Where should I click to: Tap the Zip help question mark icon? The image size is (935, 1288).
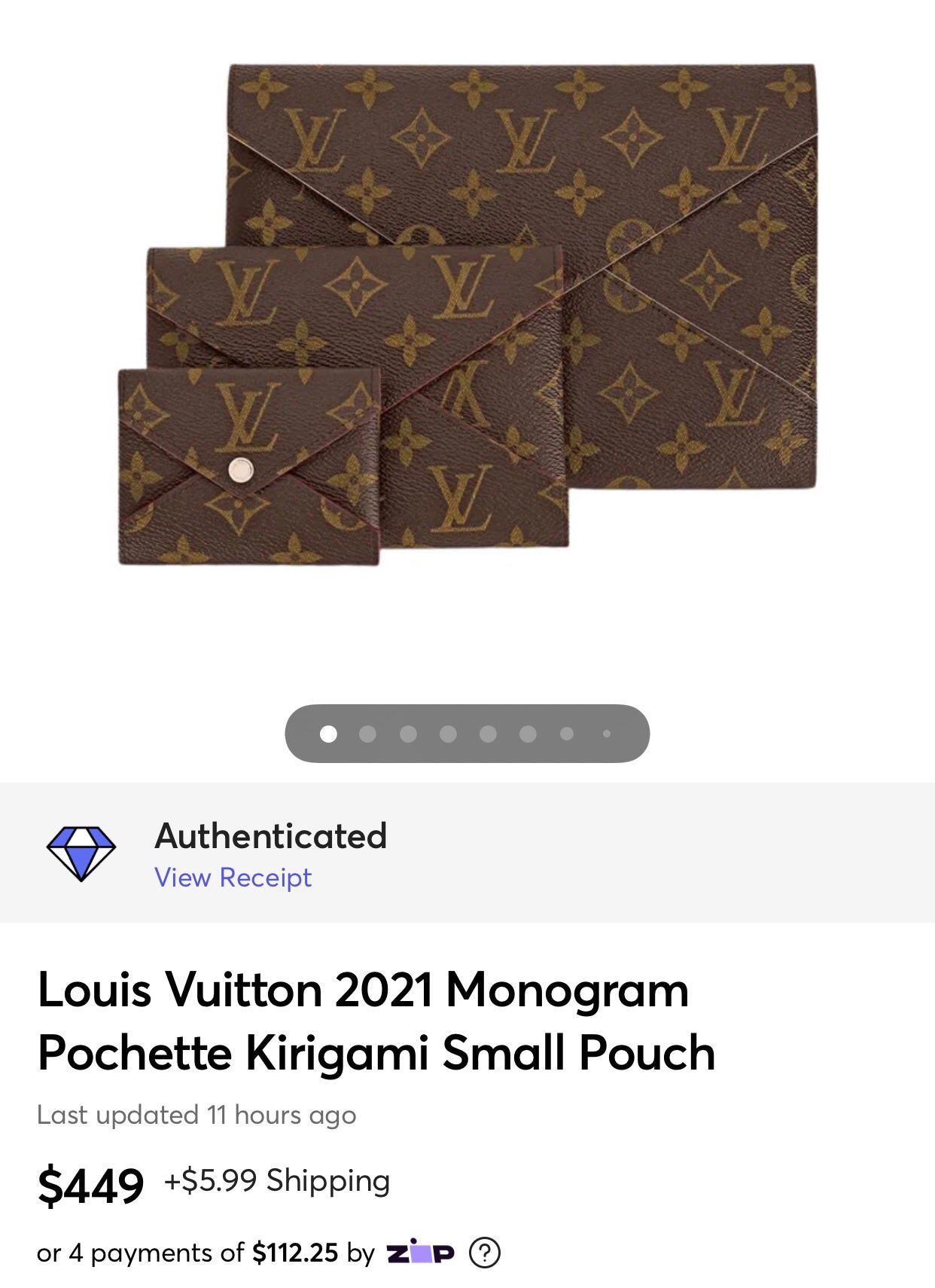click(x=484, y=1253)
